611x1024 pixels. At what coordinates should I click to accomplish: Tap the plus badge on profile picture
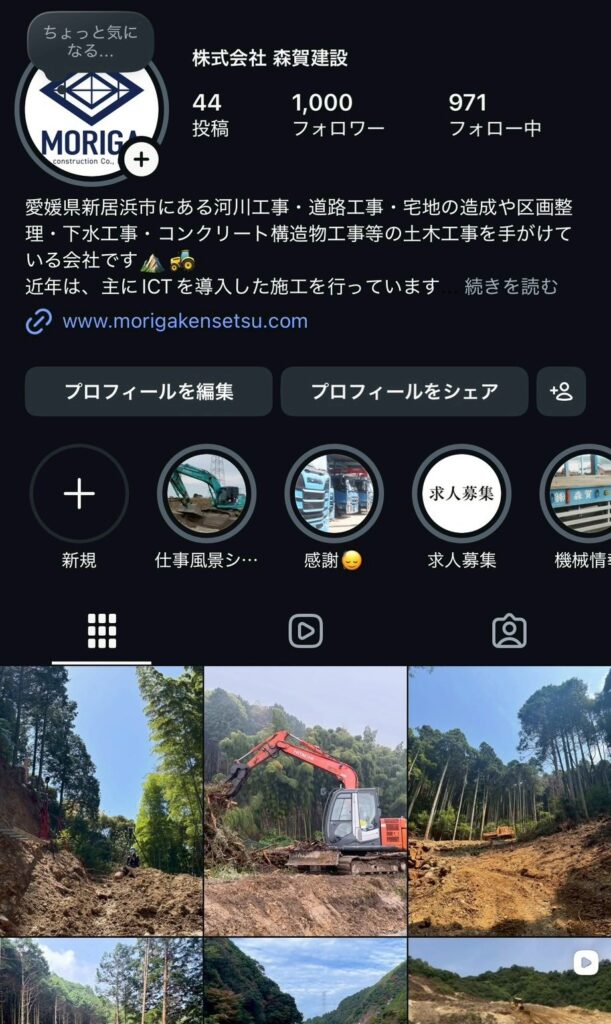(141, 158)
